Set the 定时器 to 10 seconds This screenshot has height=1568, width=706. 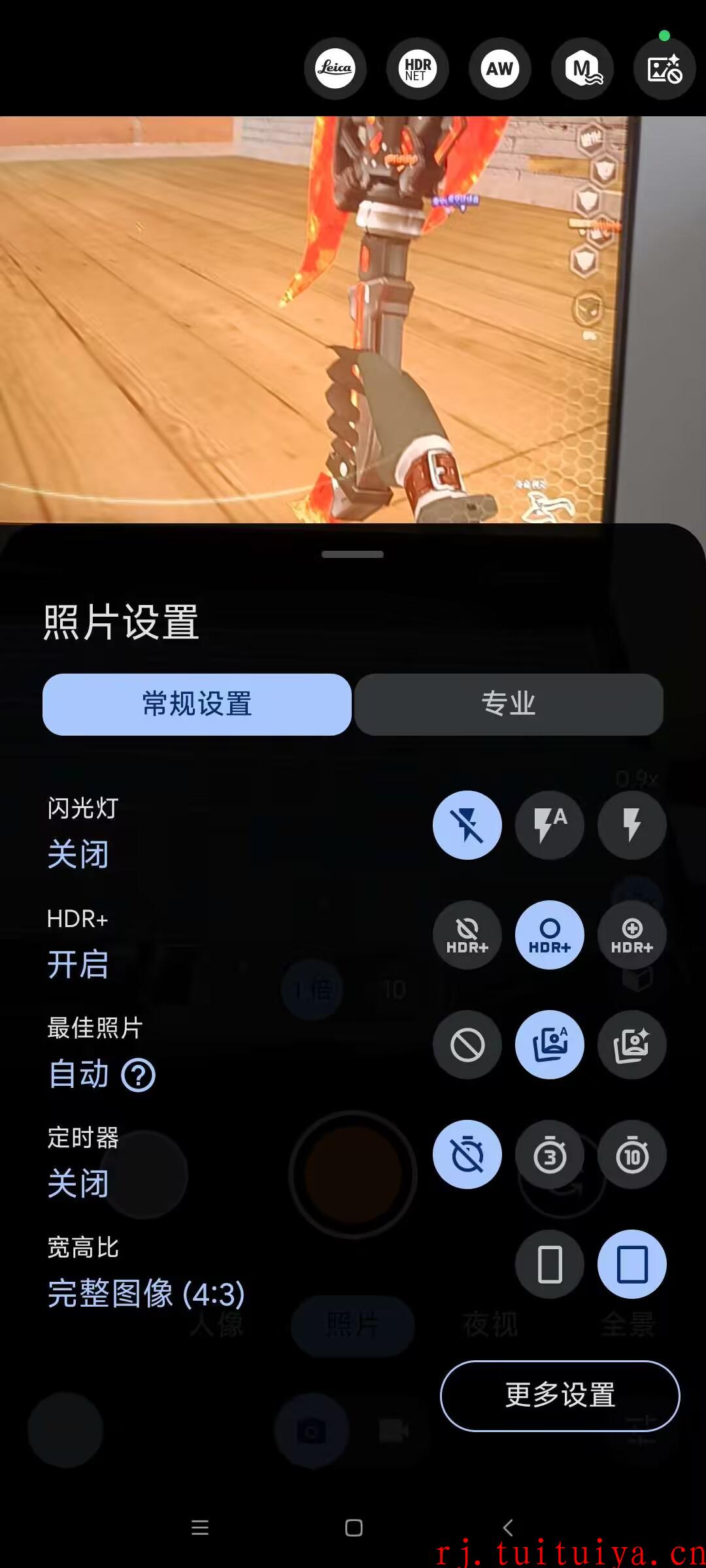[632, 1154]
